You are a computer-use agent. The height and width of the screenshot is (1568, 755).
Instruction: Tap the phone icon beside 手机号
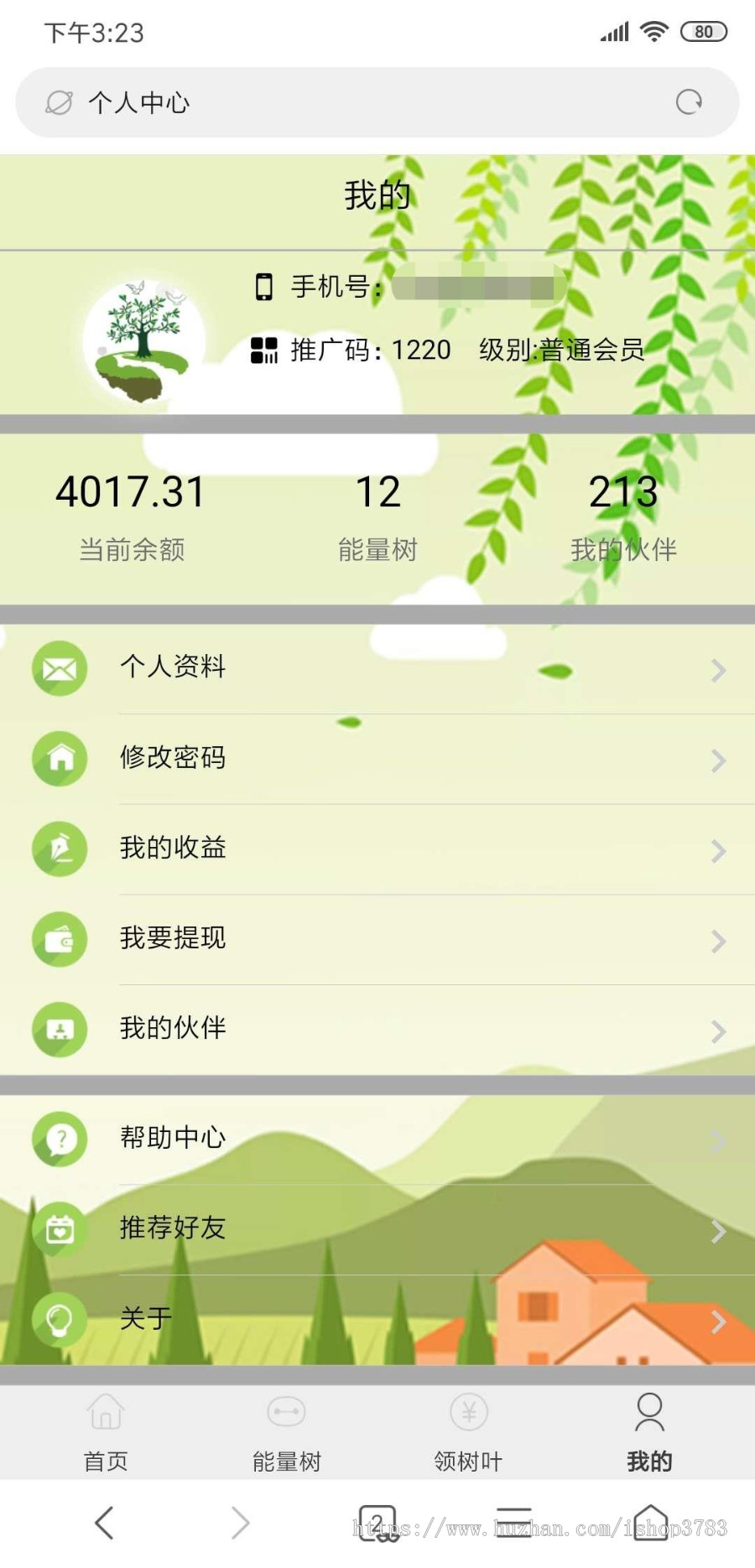[x=265, y=286]
